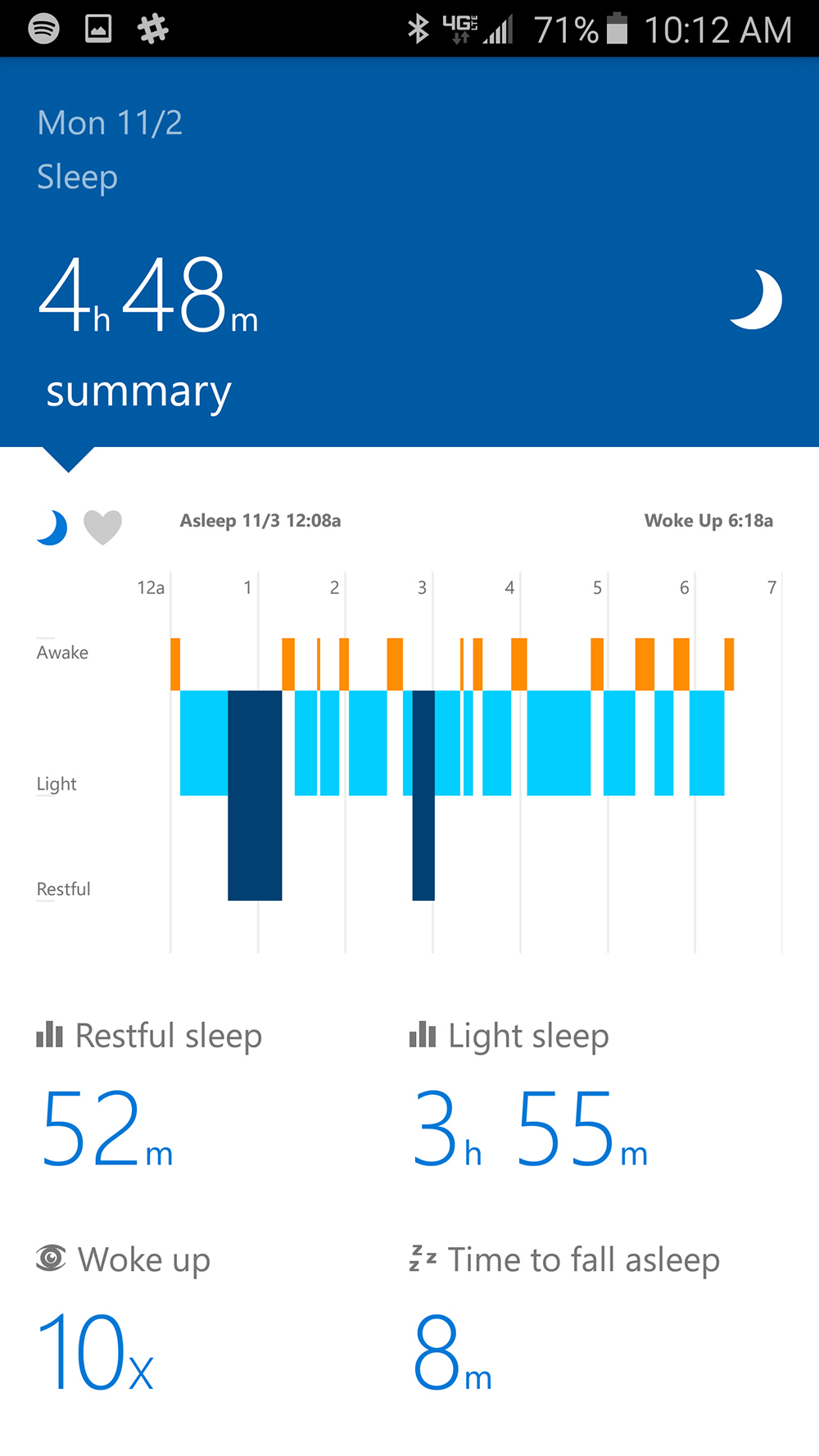Open the summary tab

click(x=138, y=391)
